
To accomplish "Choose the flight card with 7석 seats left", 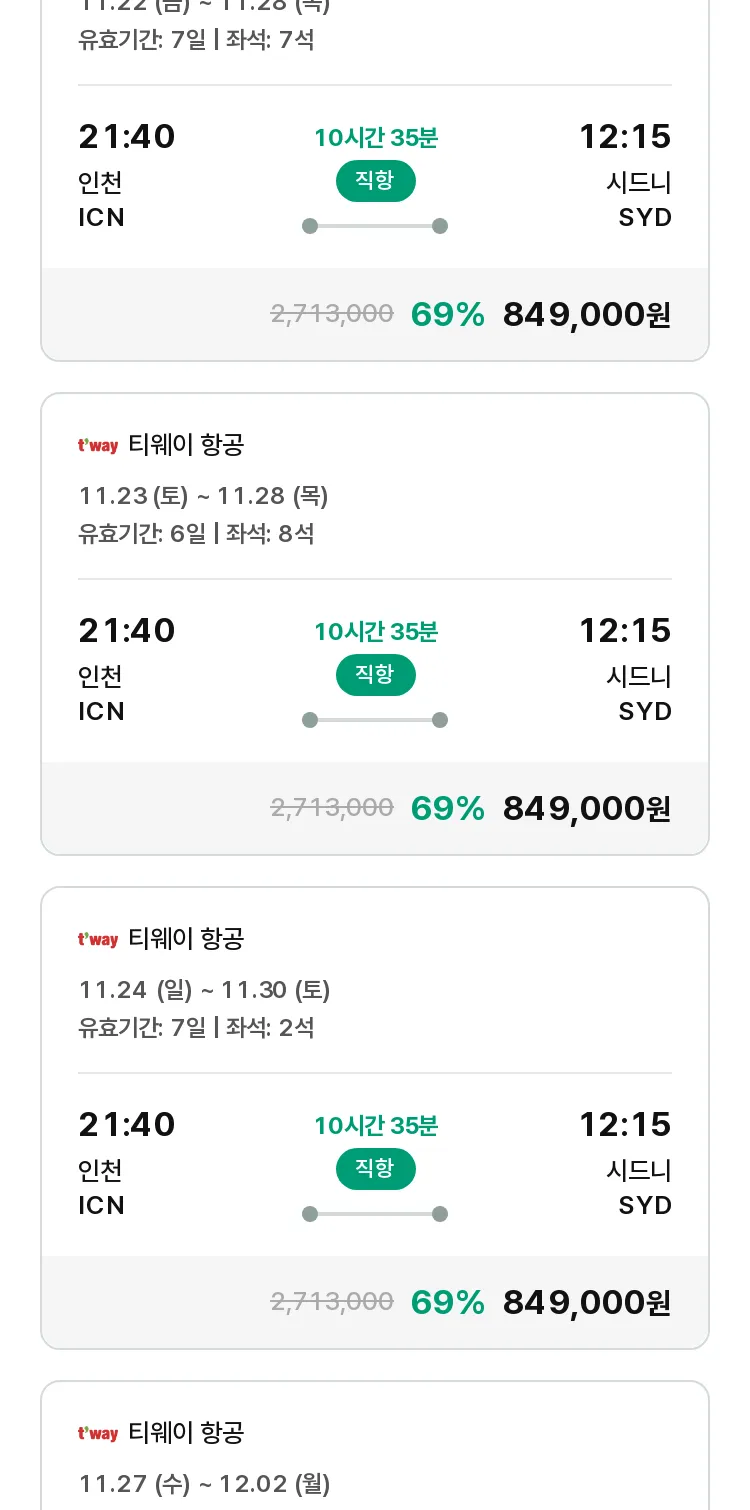I will coord(375,180).
